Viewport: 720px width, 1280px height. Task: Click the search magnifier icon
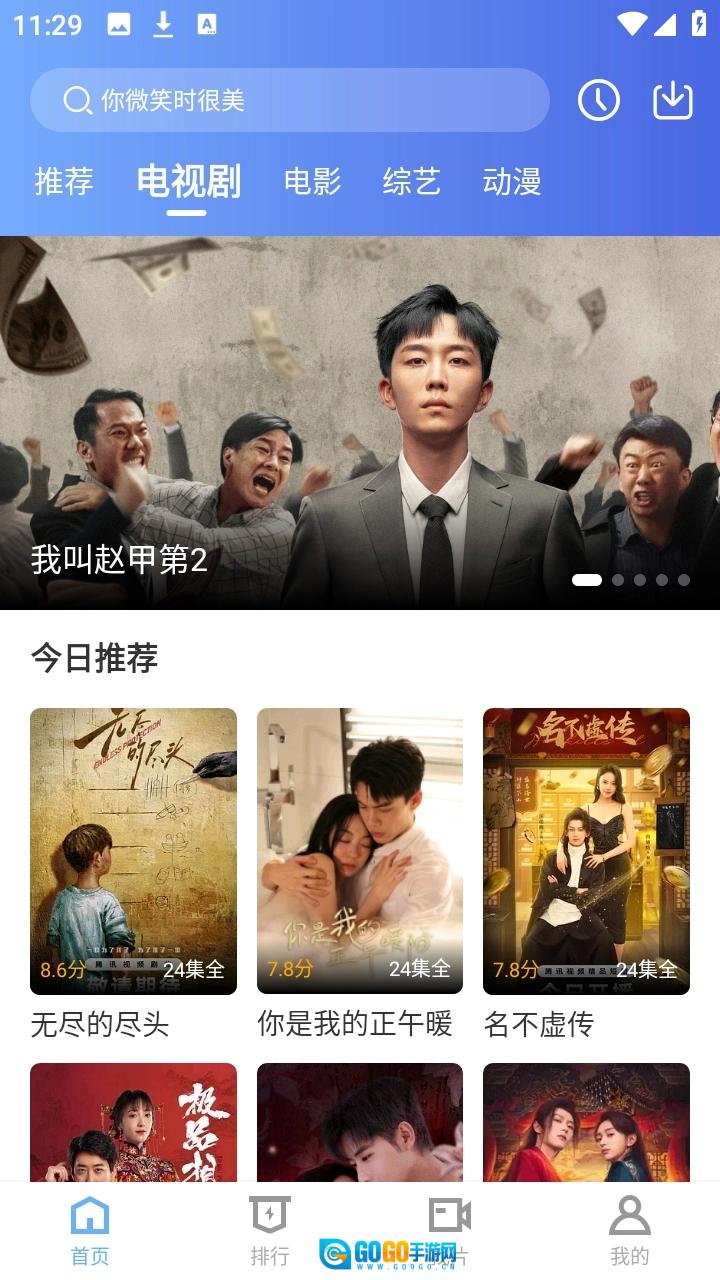point(75,100)
